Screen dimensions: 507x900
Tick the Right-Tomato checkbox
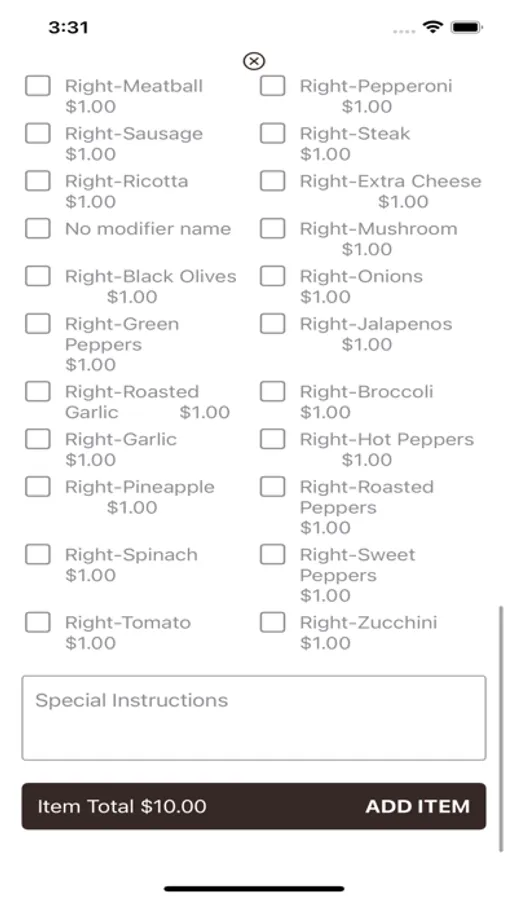pos(37,623)
